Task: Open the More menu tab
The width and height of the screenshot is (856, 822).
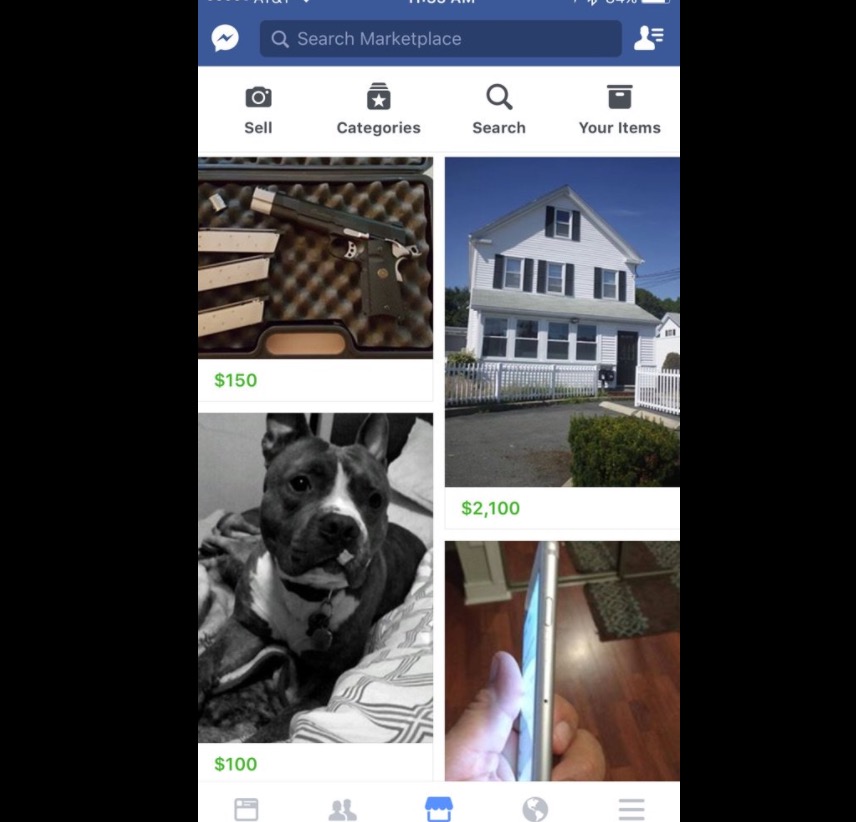Action: click(x=631, y=808)
